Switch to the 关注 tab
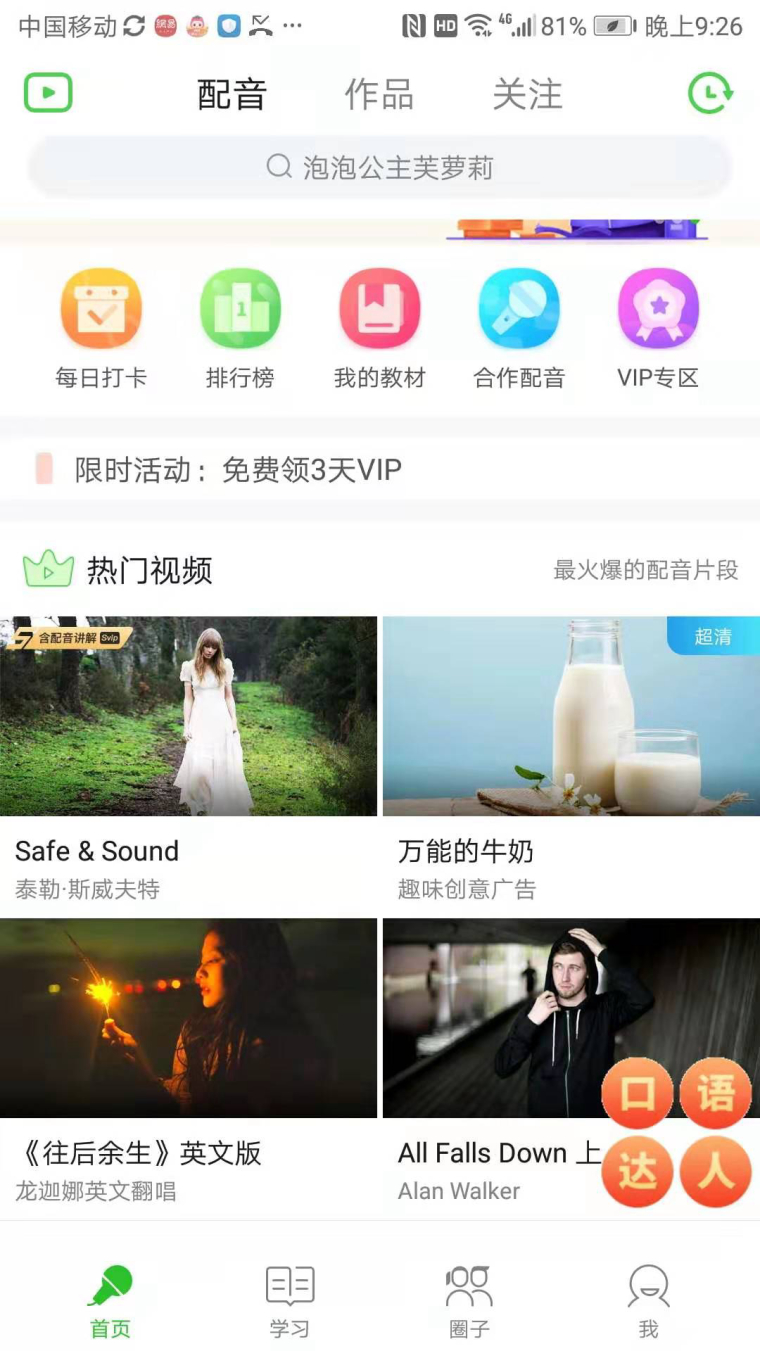Screen dimensions: 760x1351 (527, 95)
